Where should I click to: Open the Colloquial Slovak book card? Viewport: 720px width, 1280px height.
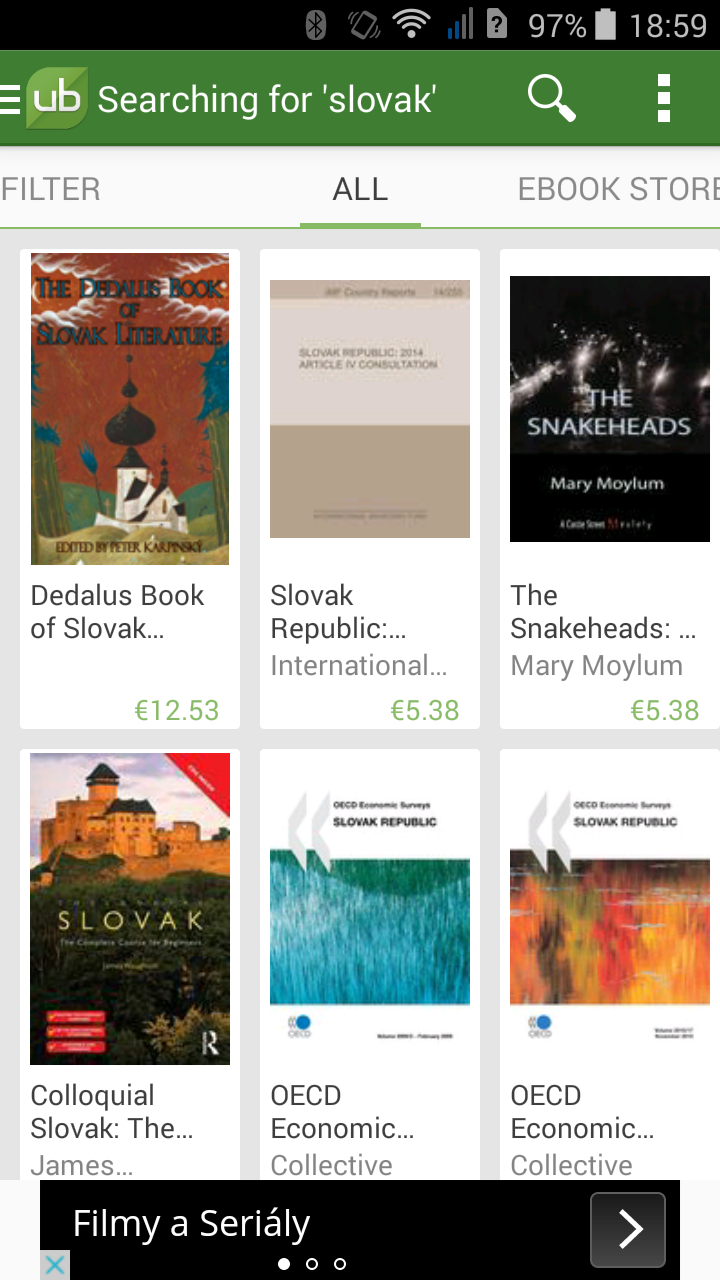[130, 960]
